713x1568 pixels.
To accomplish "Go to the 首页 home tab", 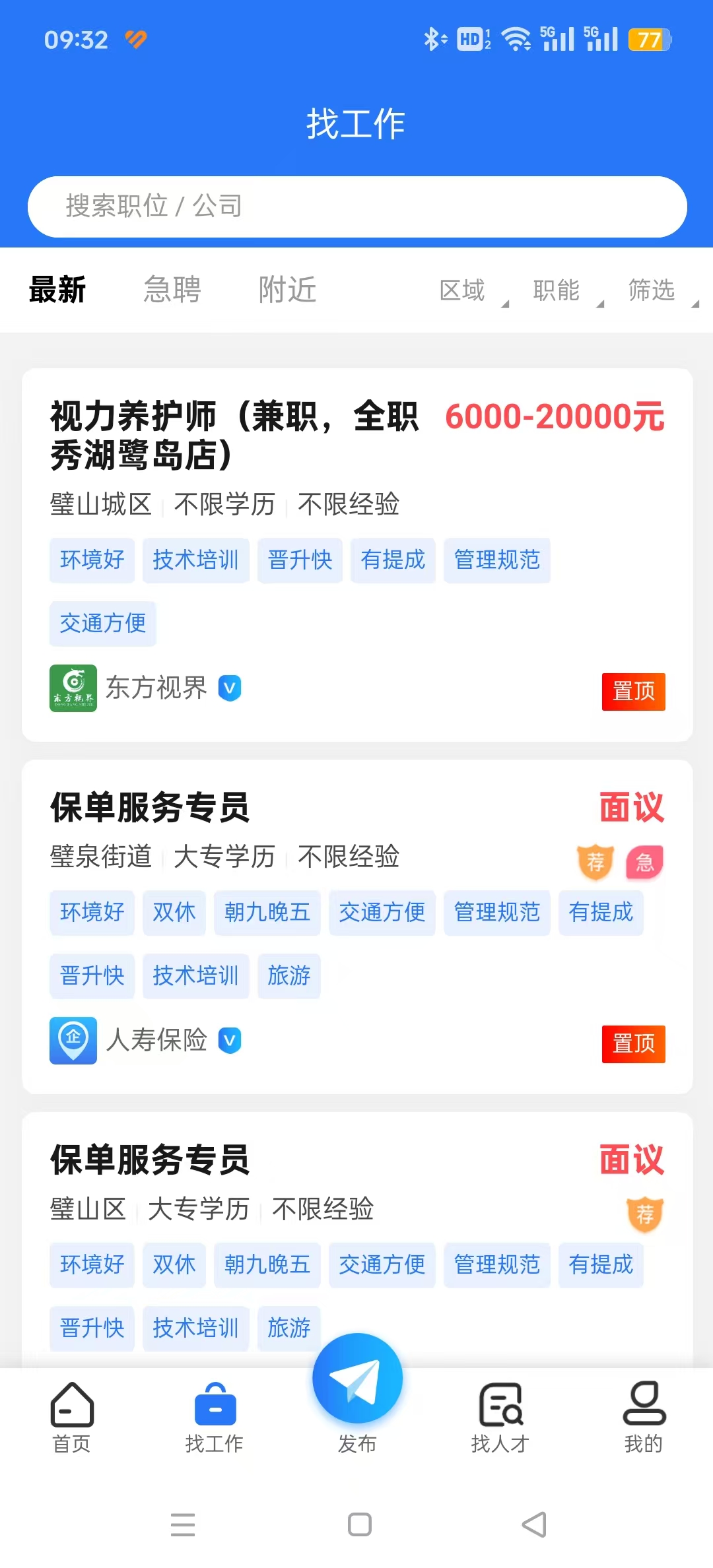I will (x=71, y=1418).
